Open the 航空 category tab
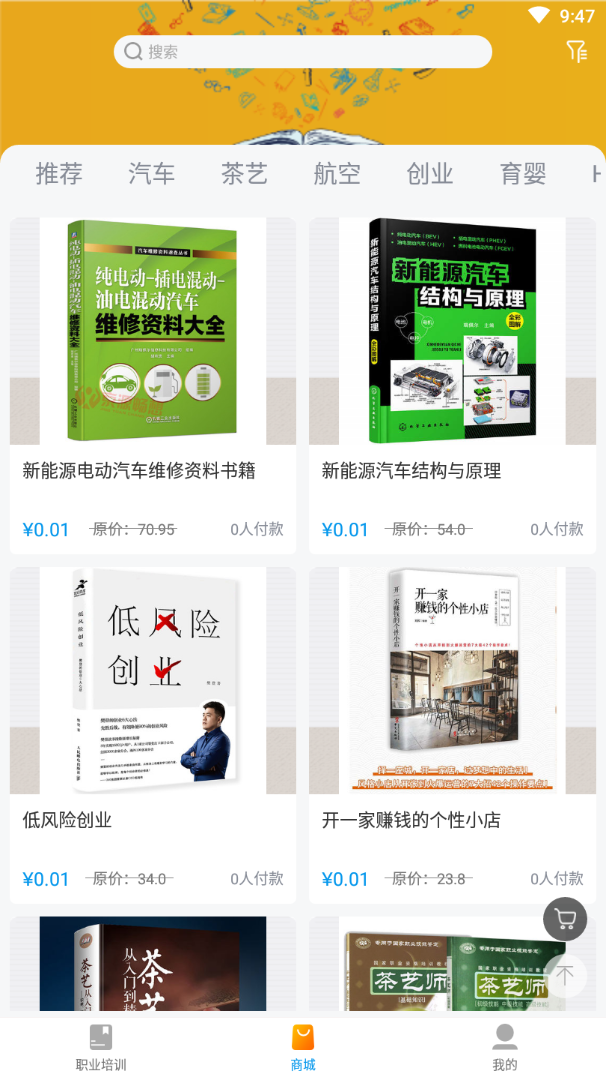This screenshot has height=1080, width=606. click(337, 173)
